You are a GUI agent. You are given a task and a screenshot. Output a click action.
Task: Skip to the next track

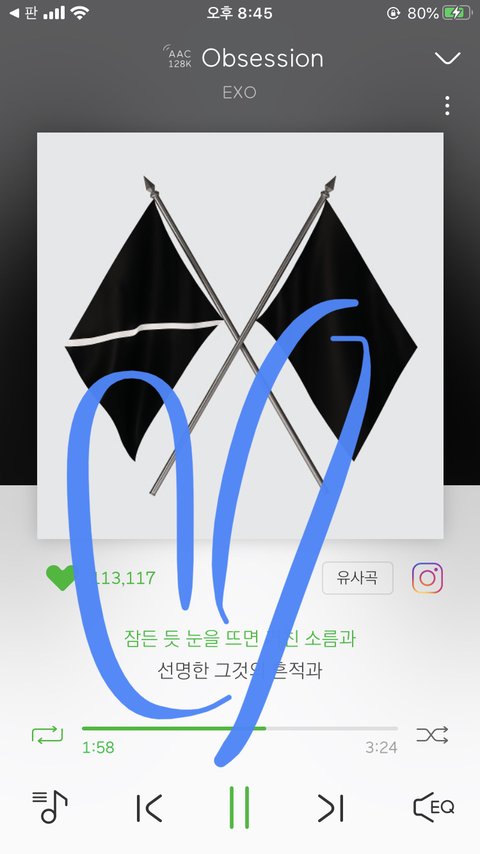pyautogui.click(x=331, y=808)
